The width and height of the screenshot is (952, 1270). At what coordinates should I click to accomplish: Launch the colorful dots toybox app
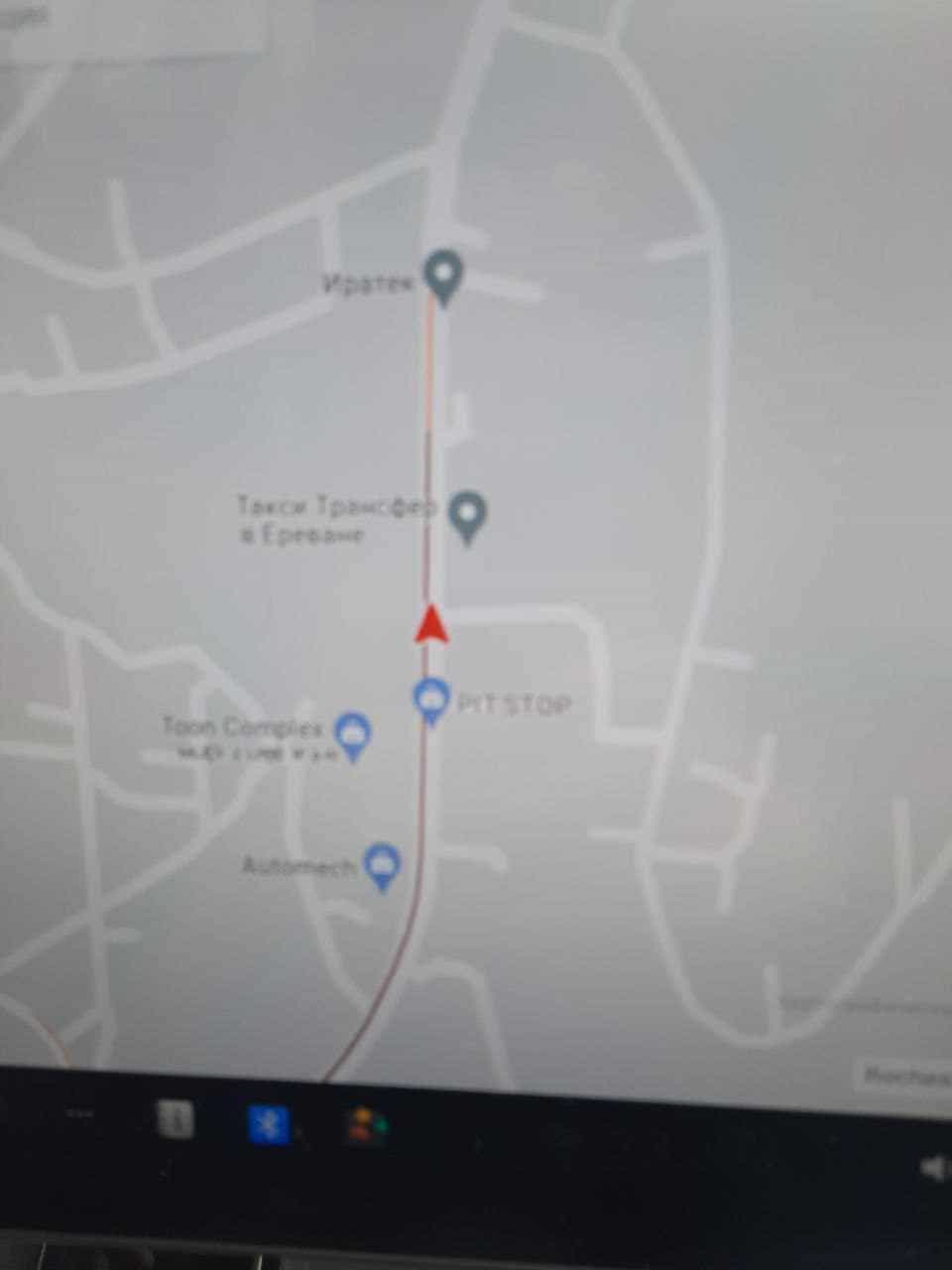[365, 1127]
